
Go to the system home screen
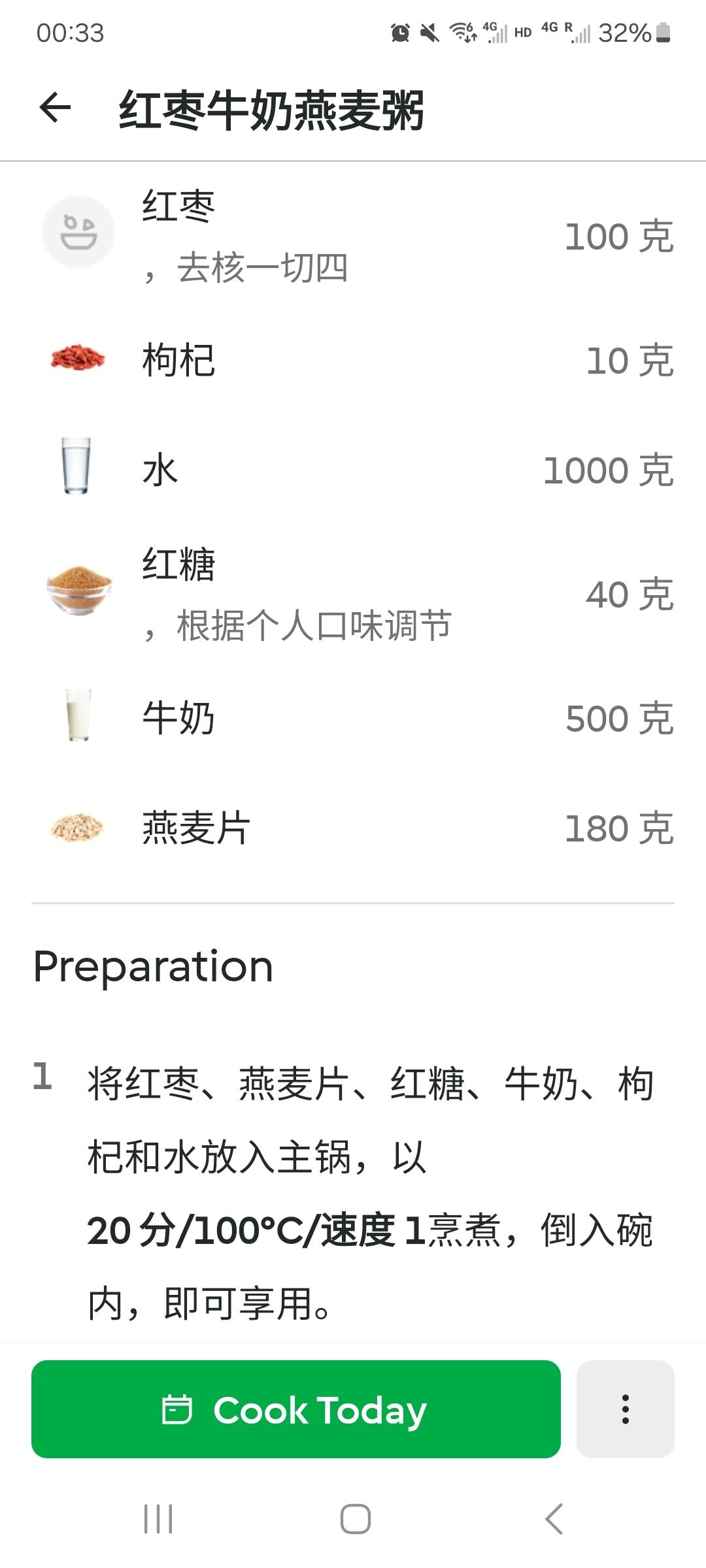(355, 1518)
